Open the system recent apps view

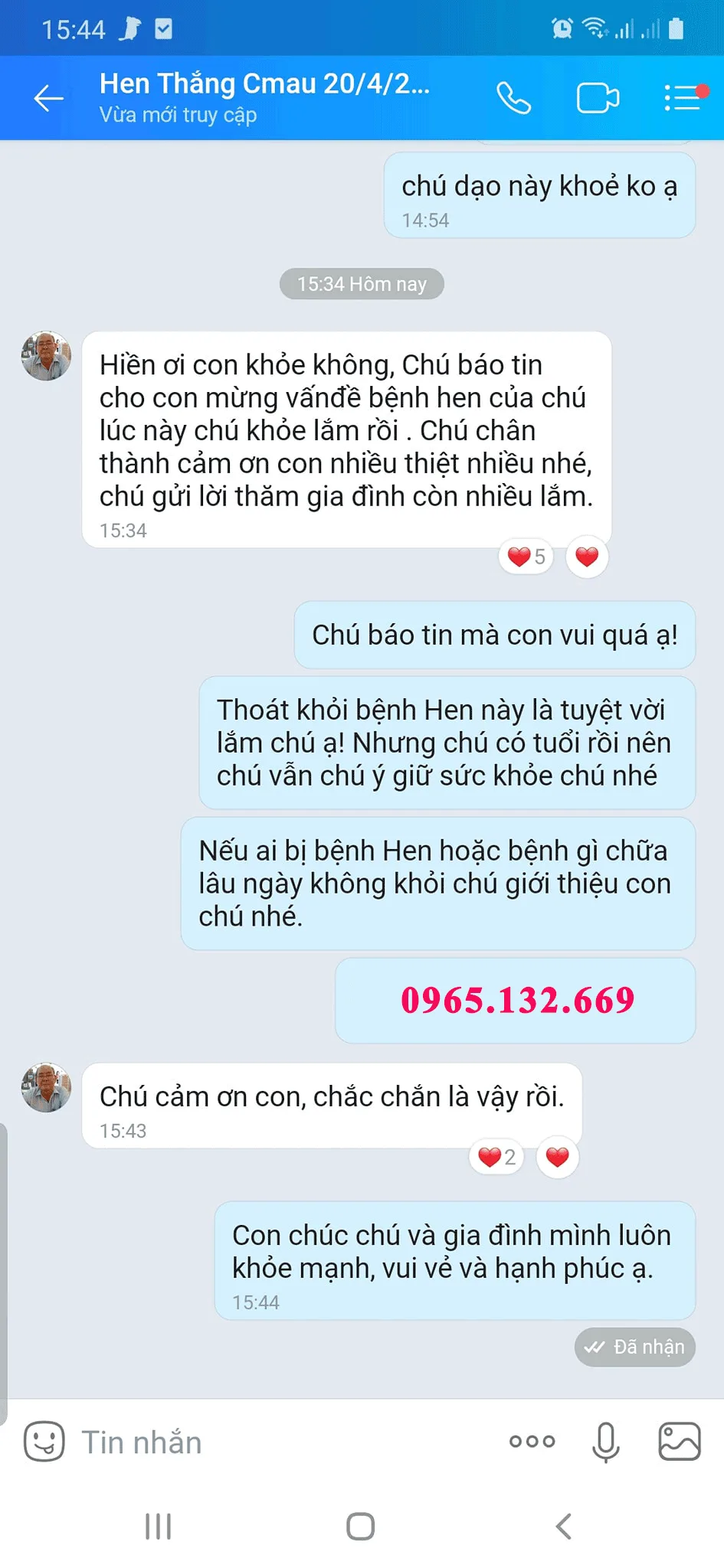point(158,1527)
